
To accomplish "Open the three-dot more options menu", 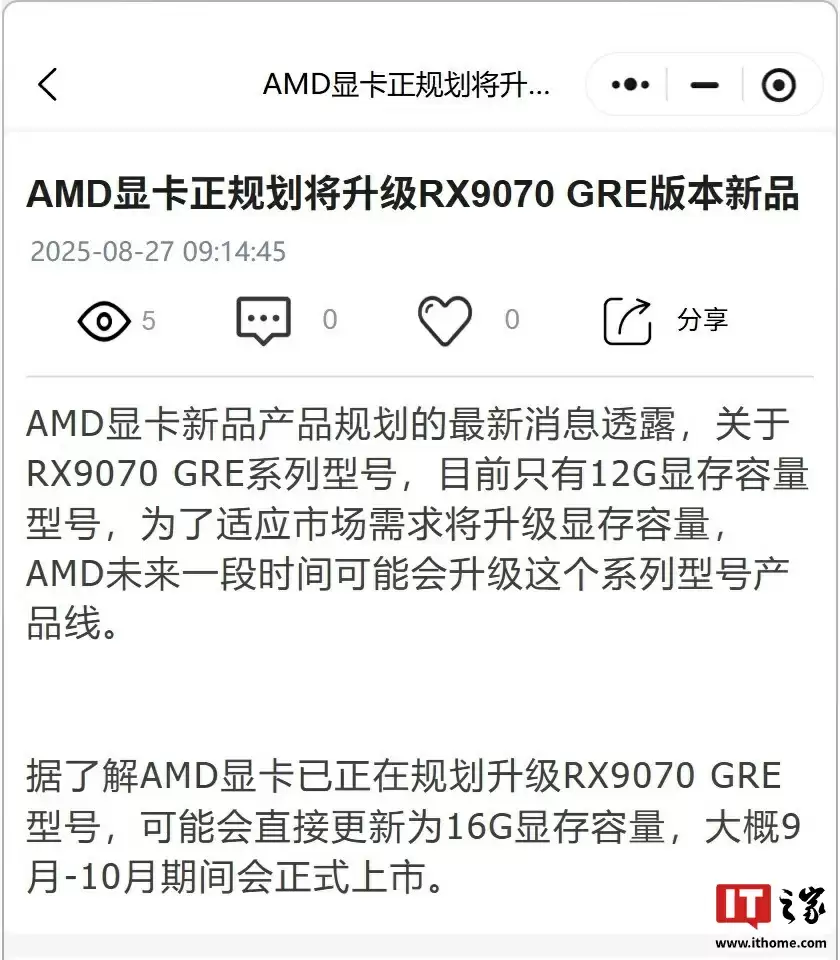I will [x=630, y=85].
